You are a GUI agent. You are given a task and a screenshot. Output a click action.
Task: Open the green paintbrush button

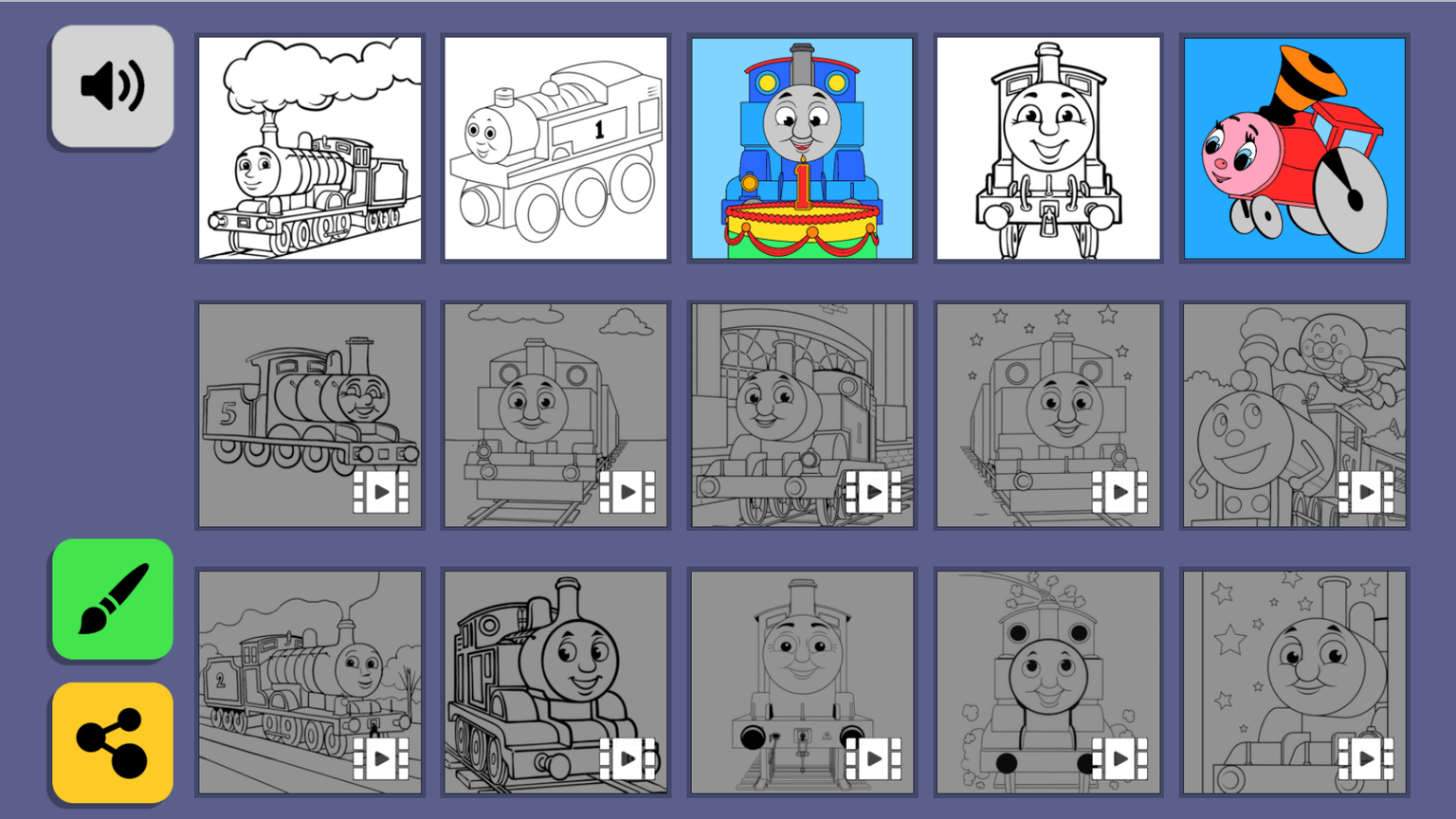pos(112,599)
